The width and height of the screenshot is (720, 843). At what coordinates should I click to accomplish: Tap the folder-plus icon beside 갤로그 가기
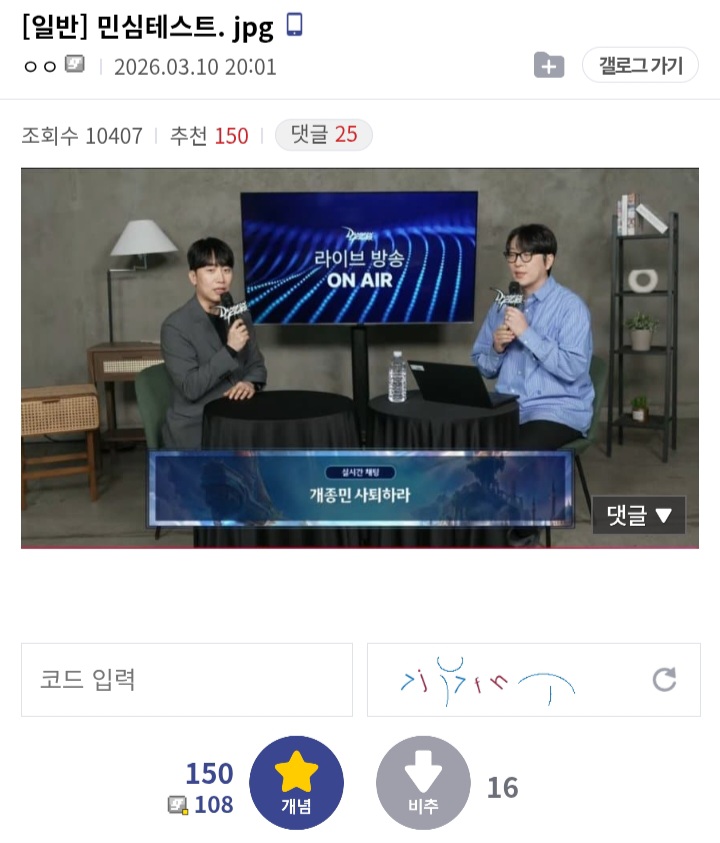tap(549, 65)
